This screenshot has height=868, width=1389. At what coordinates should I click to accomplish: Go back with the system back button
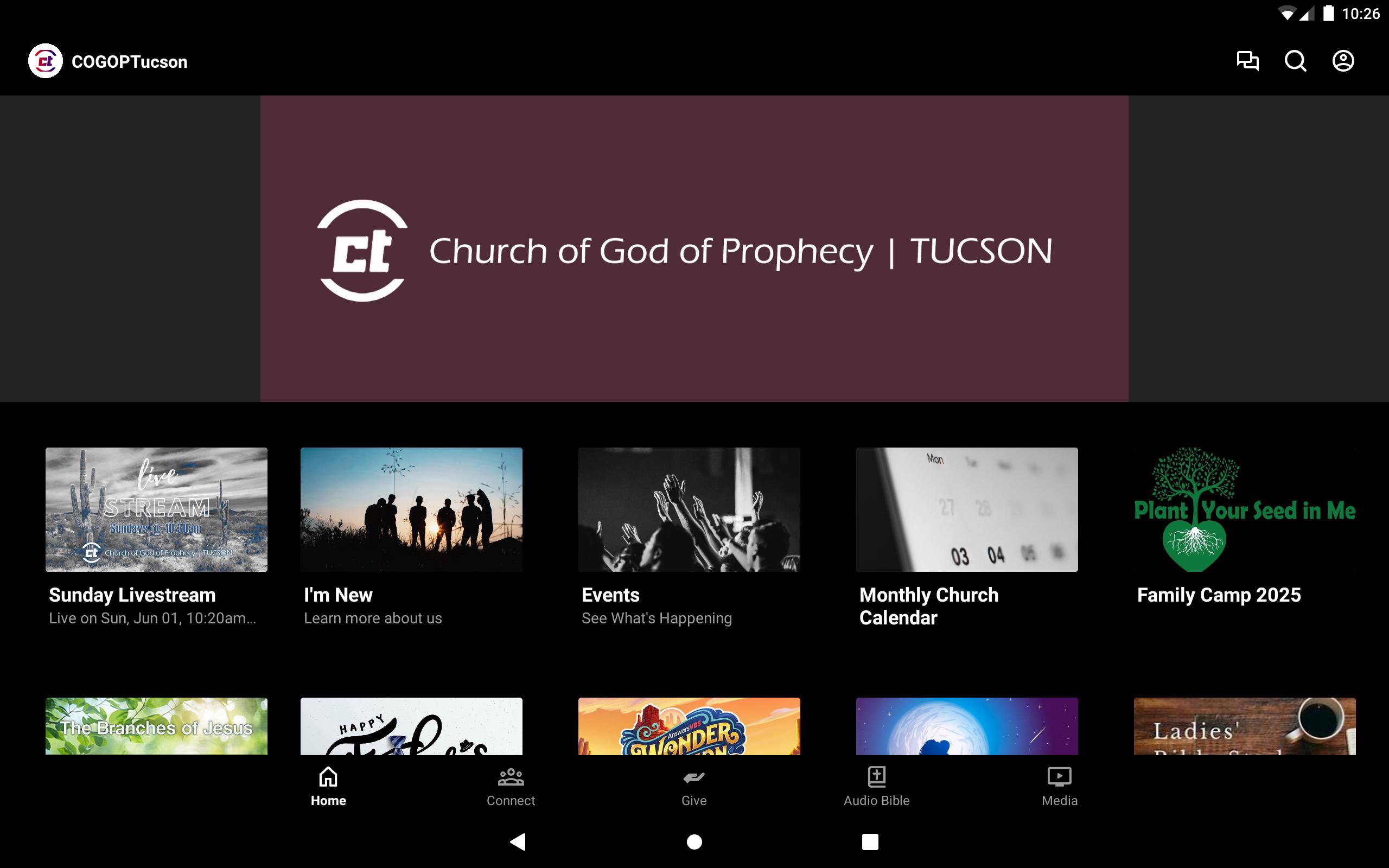[x=518, y=841]
